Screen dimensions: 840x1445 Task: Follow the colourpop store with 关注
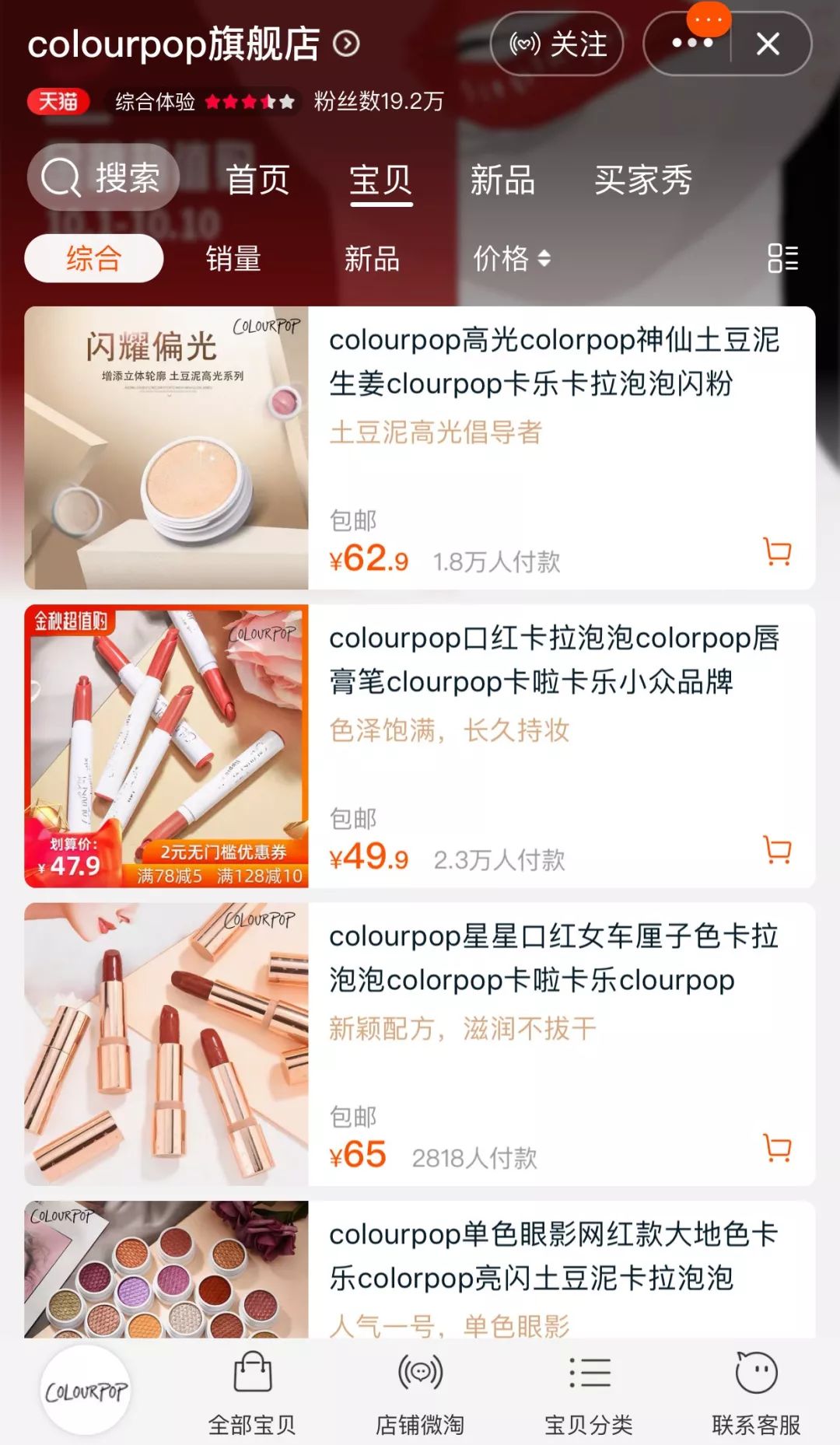[x=557, y=44]
